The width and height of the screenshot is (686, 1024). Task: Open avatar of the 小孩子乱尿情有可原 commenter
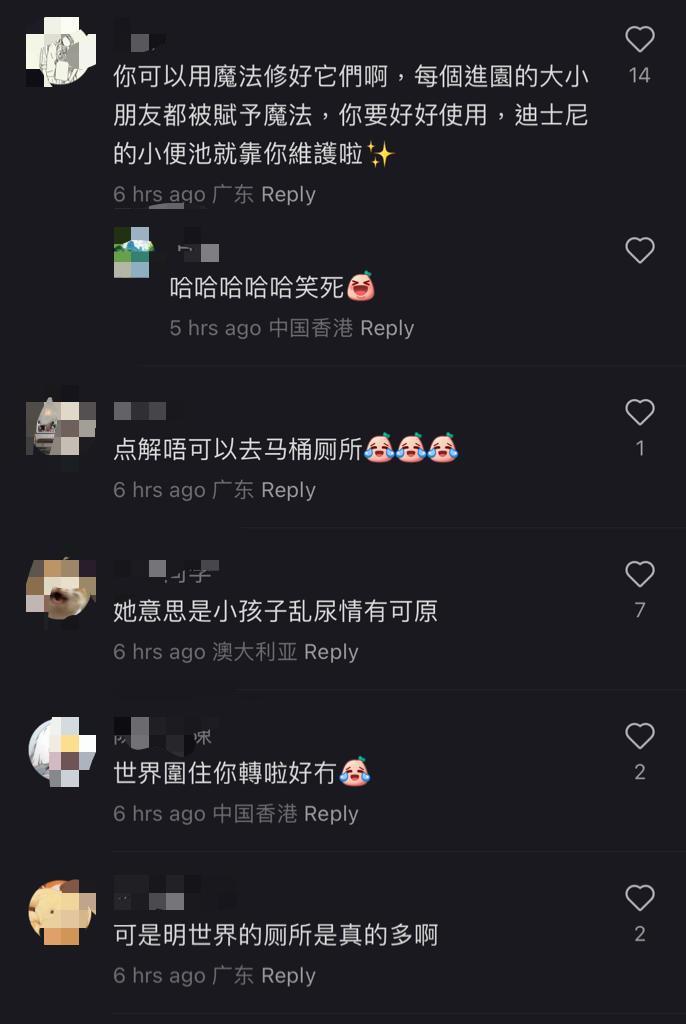(x=60, y=588)
